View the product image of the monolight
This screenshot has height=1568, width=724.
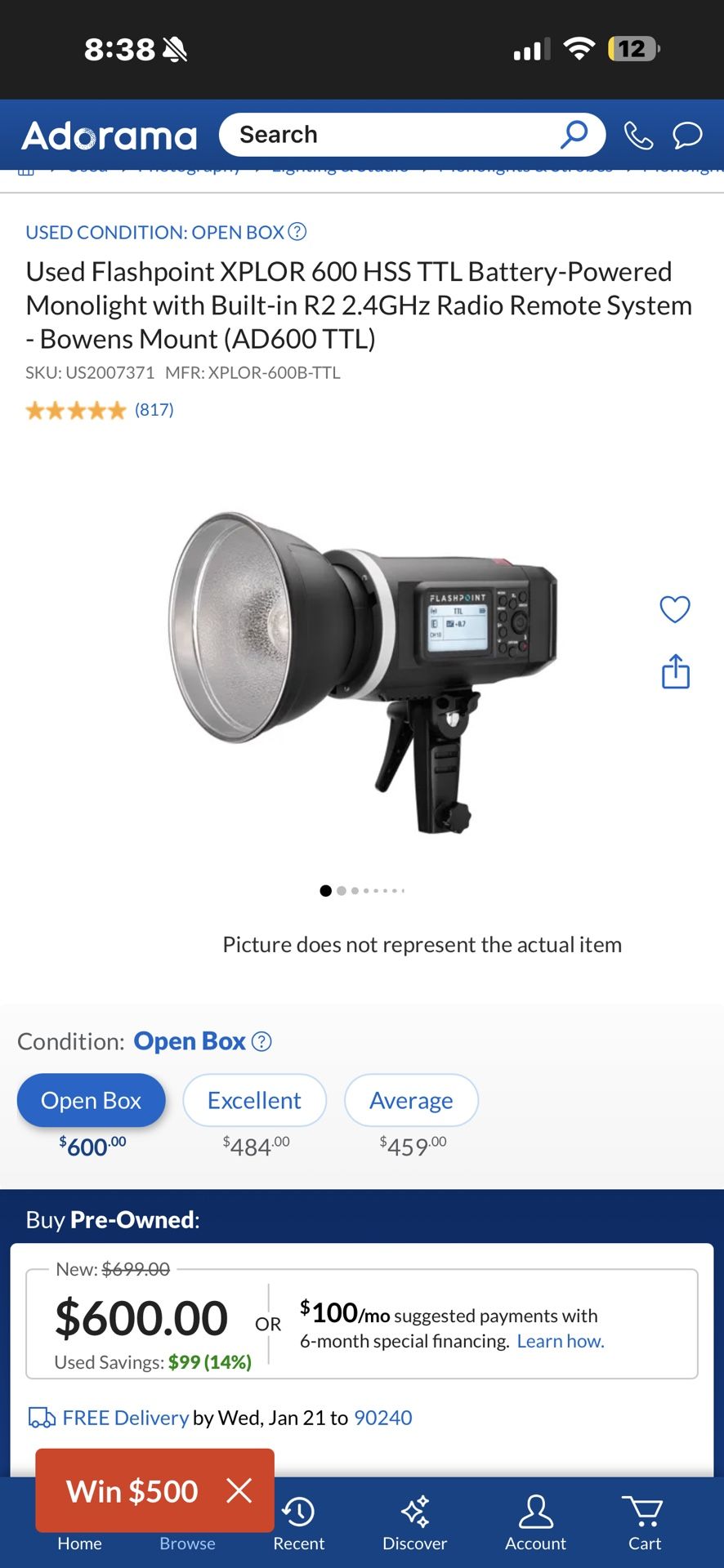pos(362,671)
